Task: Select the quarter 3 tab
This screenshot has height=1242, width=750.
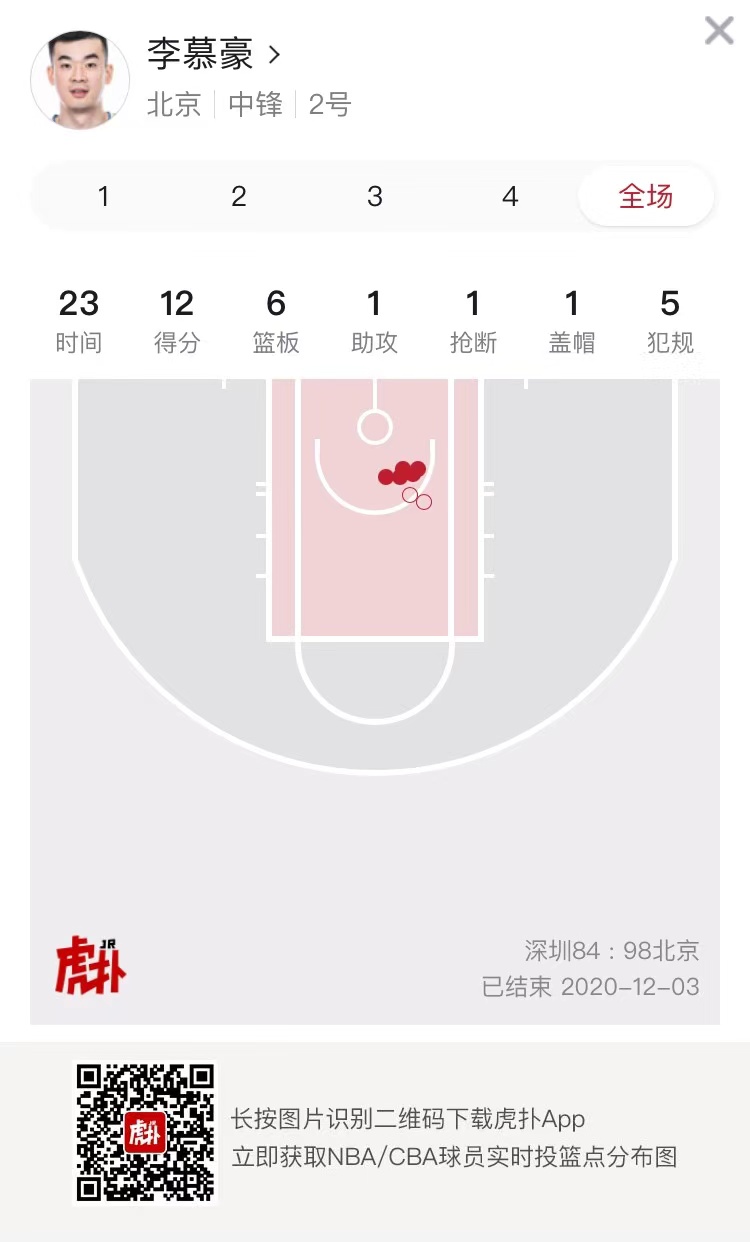Action: [375, 197]
